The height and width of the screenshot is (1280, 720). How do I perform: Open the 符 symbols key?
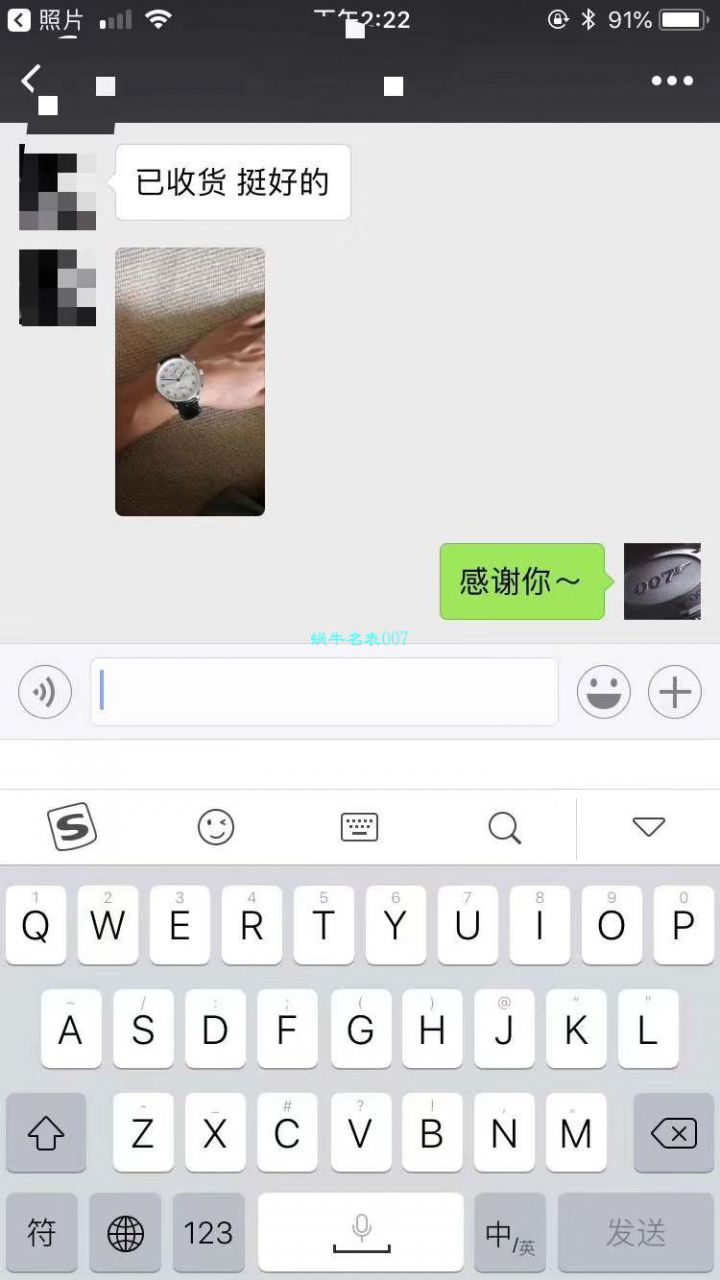[x=42, y=1233]
